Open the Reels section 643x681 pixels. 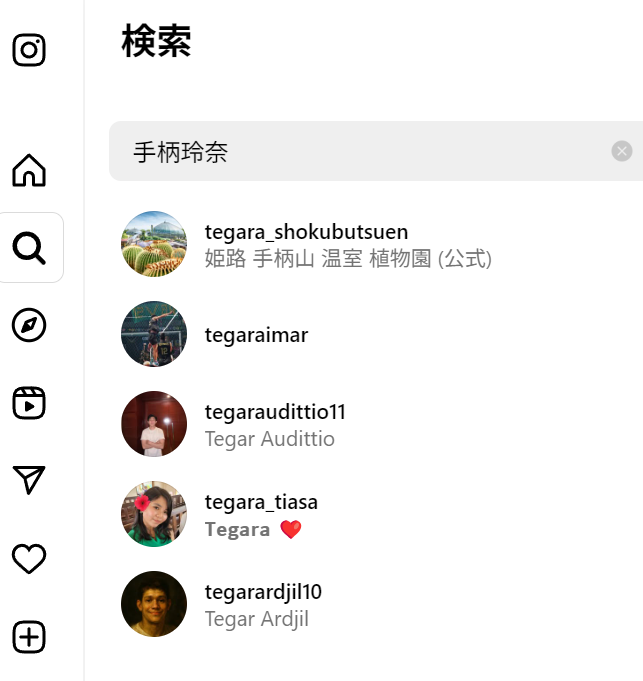tap(30, 403)
